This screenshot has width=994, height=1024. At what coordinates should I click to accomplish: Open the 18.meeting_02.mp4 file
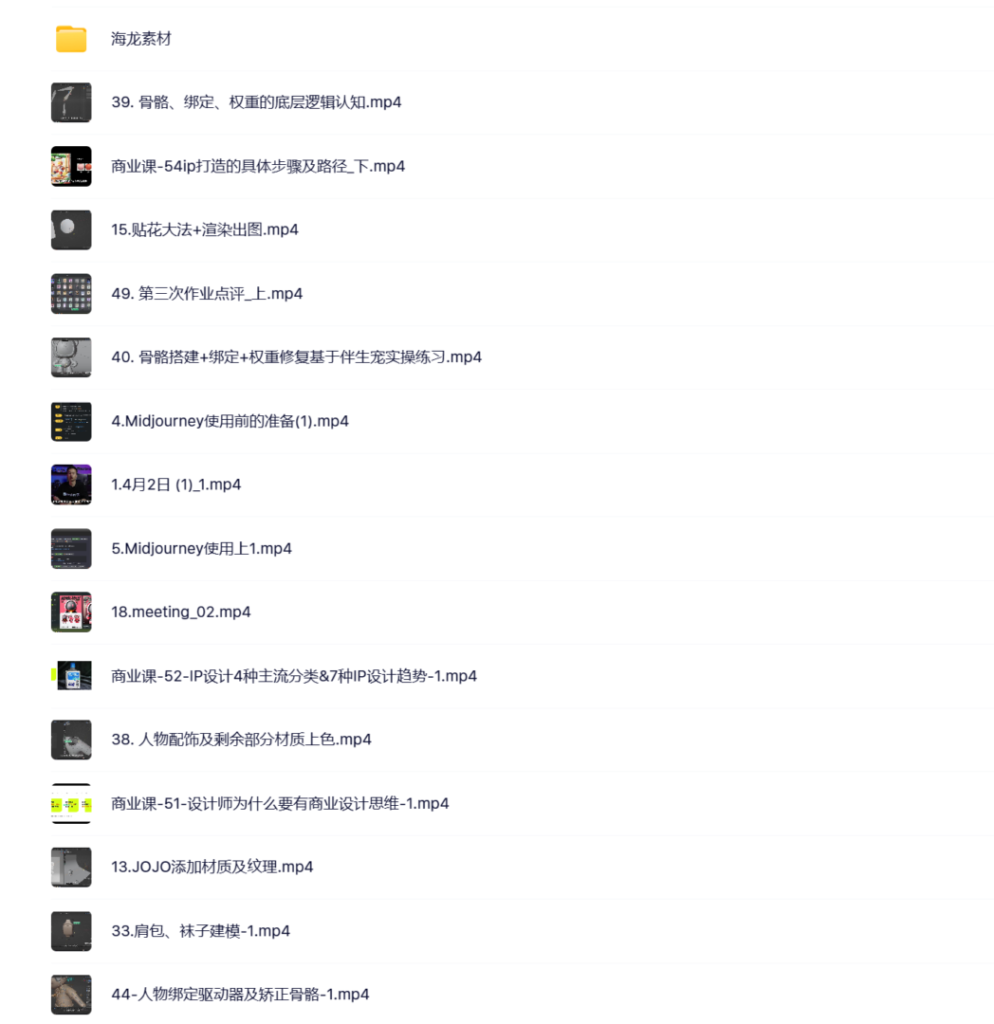[x=180, y=612]
